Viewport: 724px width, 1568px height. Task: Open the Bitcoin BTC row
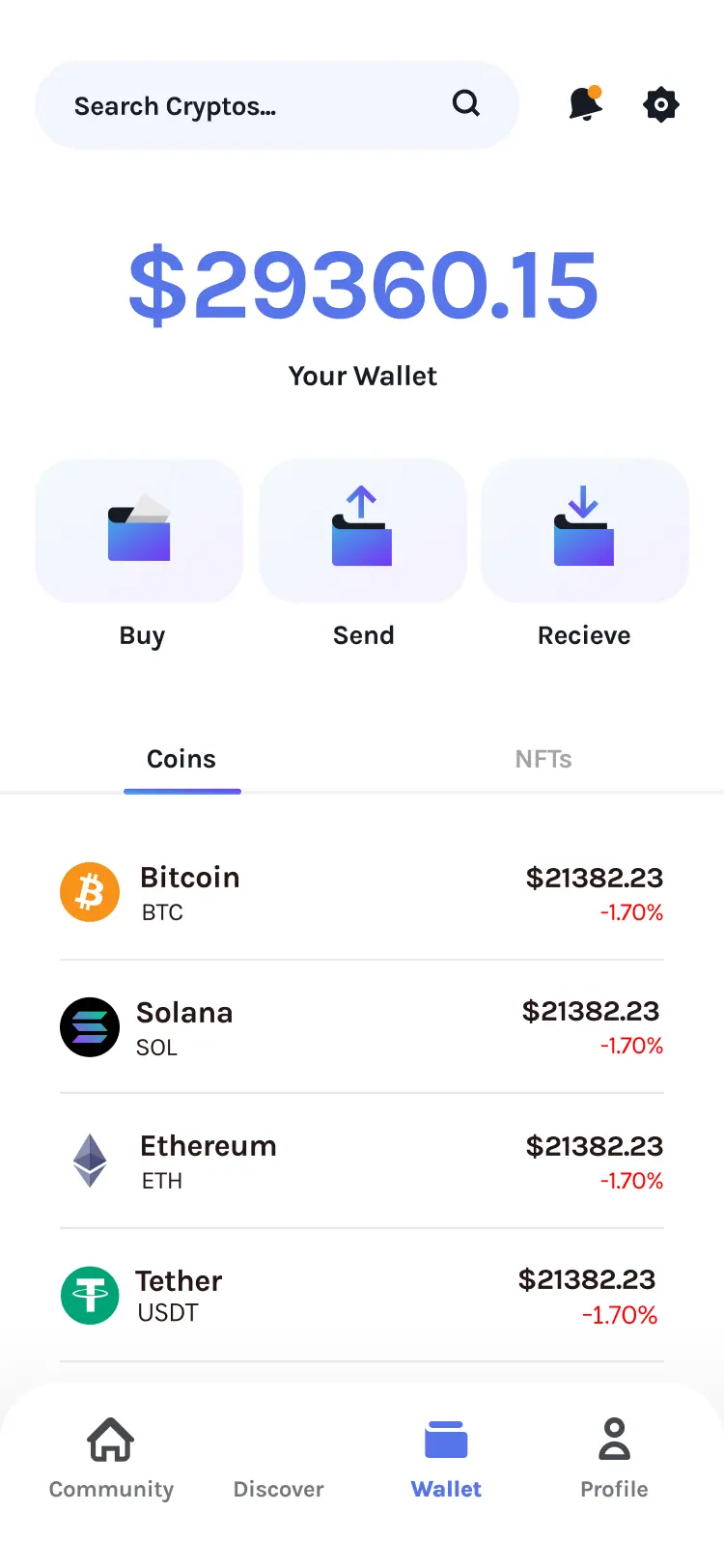[x=362, y=893]
